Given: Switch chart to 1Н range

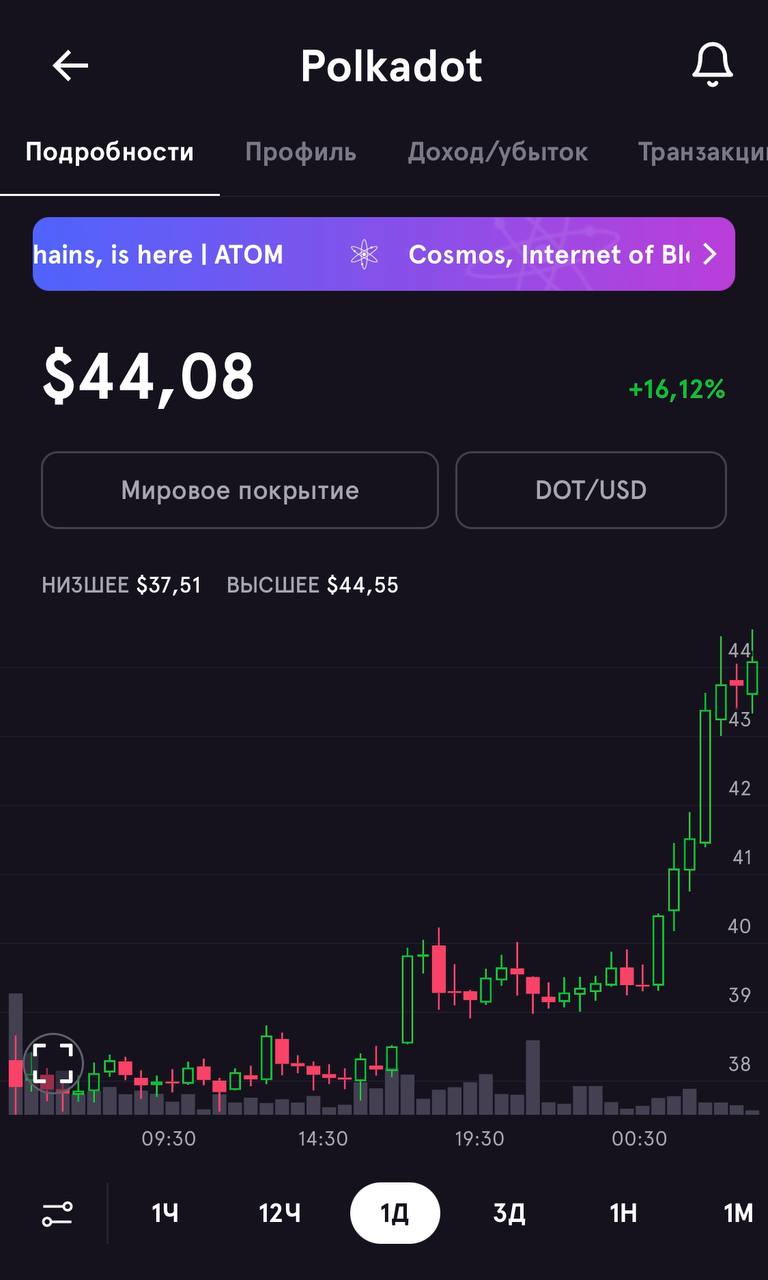Looking at the screenshot, I should pyautogui.click(x=623, y=1214).
